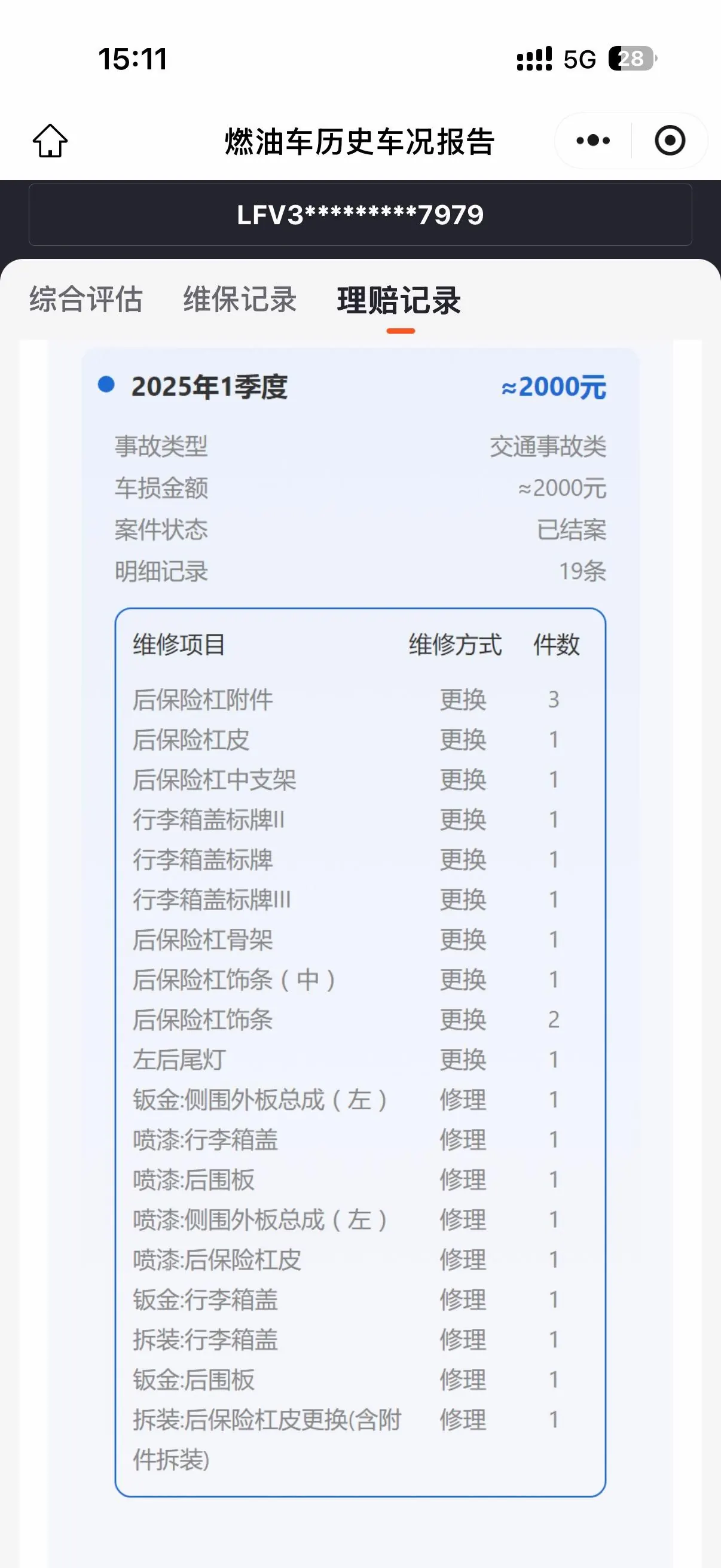Switch to the 维保记录 tab
The height and width of the screenshot is (1568, 721).
pos(240,300)
